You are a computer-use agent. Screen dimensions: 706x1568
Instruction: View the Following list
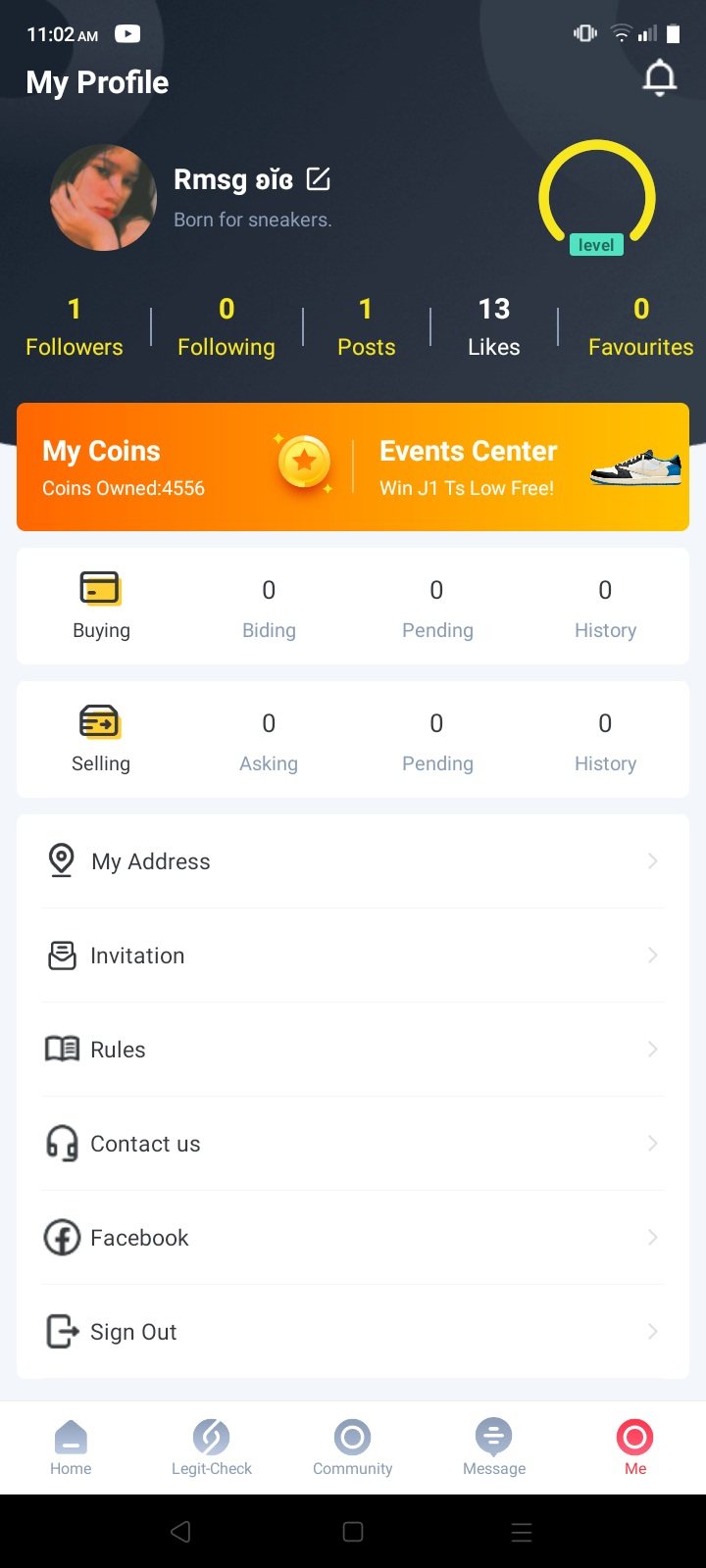tap(227, 327)
